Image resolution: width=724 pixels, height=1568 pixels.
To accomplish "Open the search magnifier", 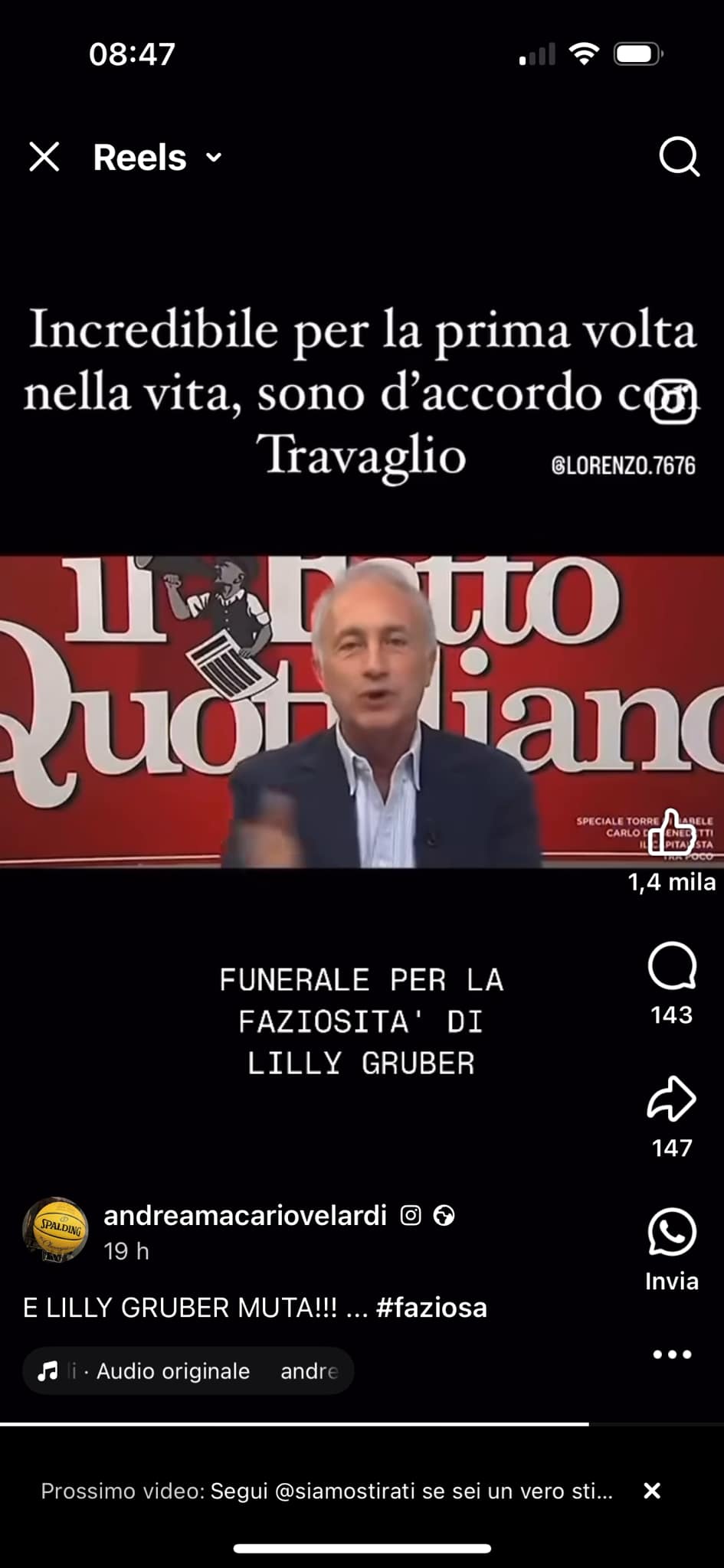I will (679, 157).
